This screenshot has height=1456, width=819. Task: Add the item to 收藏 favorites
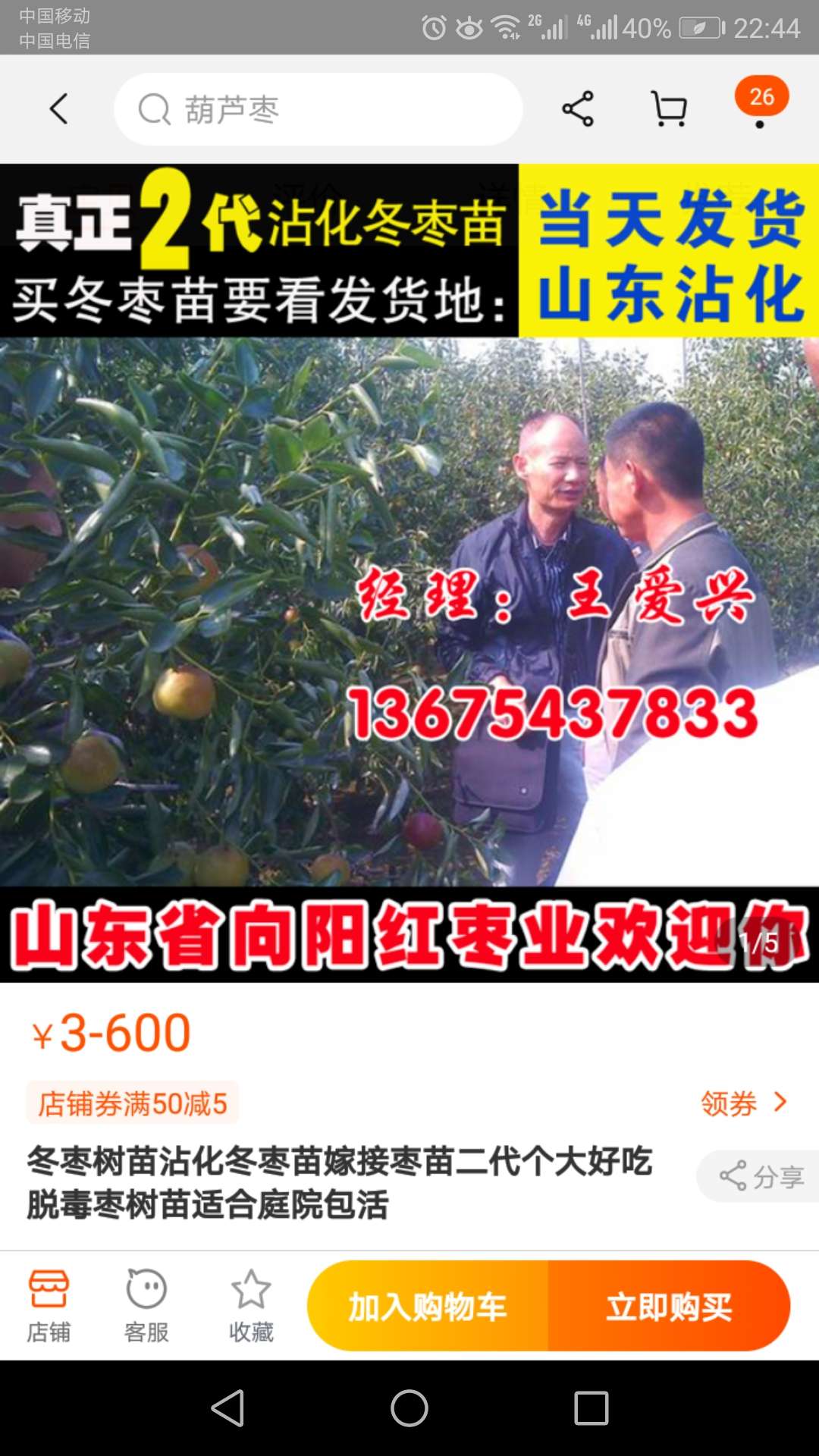(251, 1306)
